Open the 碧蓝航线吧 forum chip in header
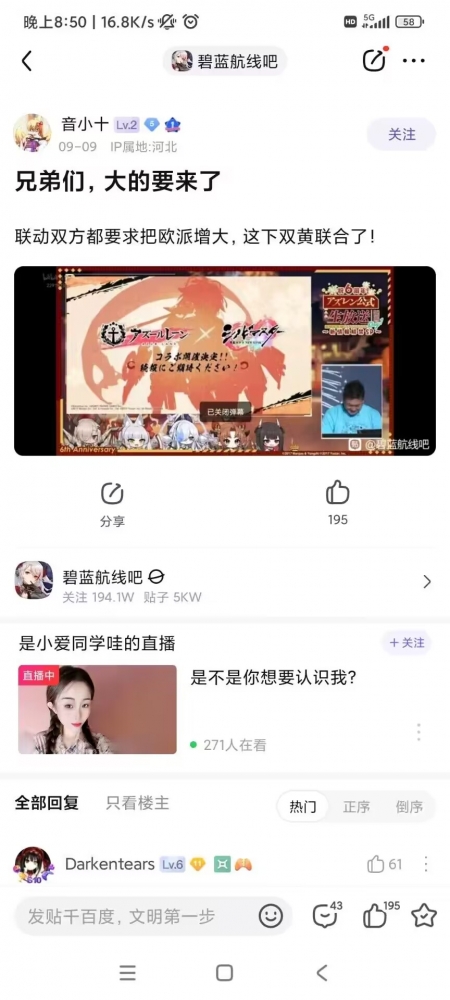The image size is (450, 1000). [224, 61]
